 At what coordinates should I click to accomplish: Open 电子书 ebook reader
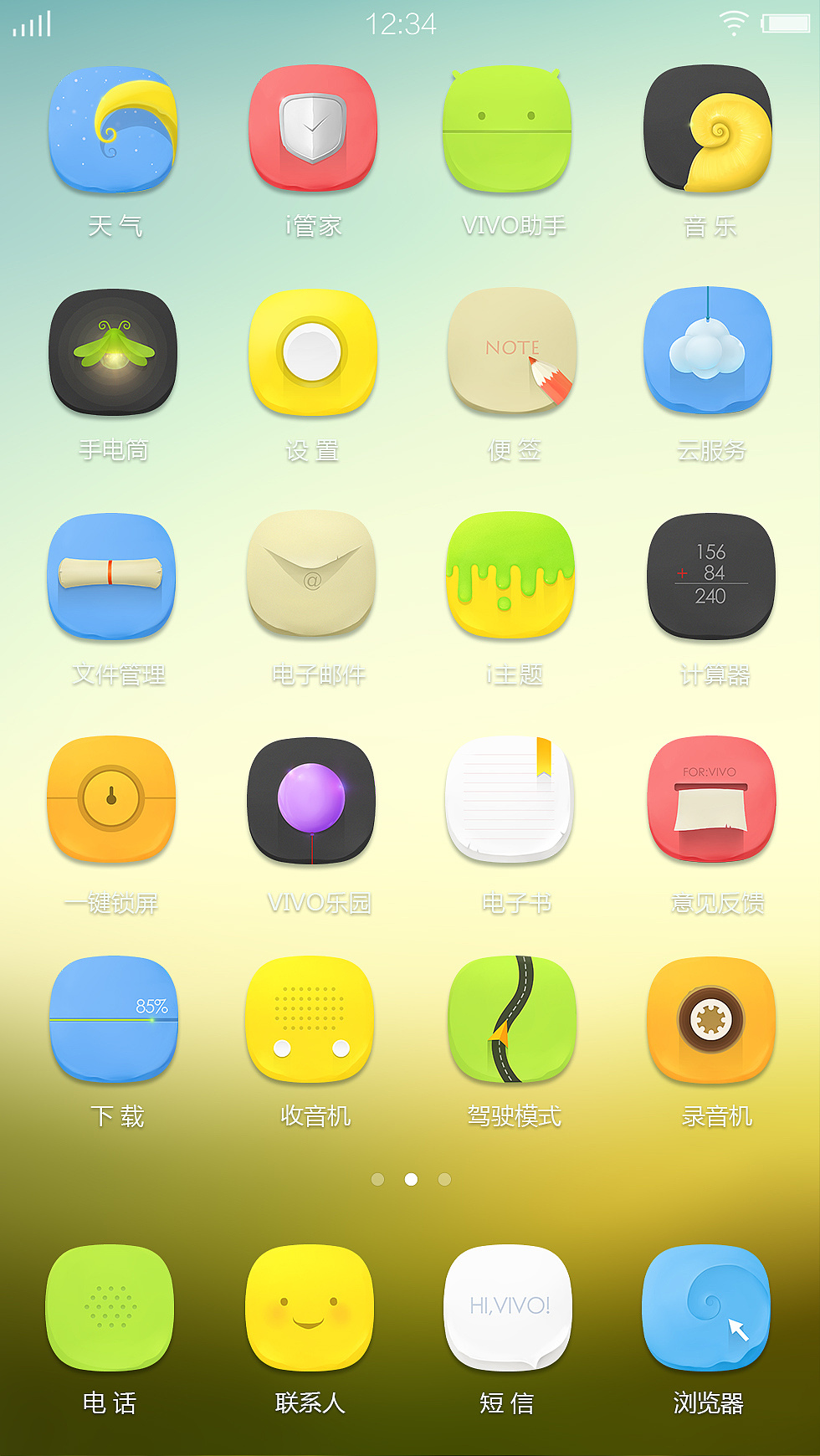pos(510,799)
